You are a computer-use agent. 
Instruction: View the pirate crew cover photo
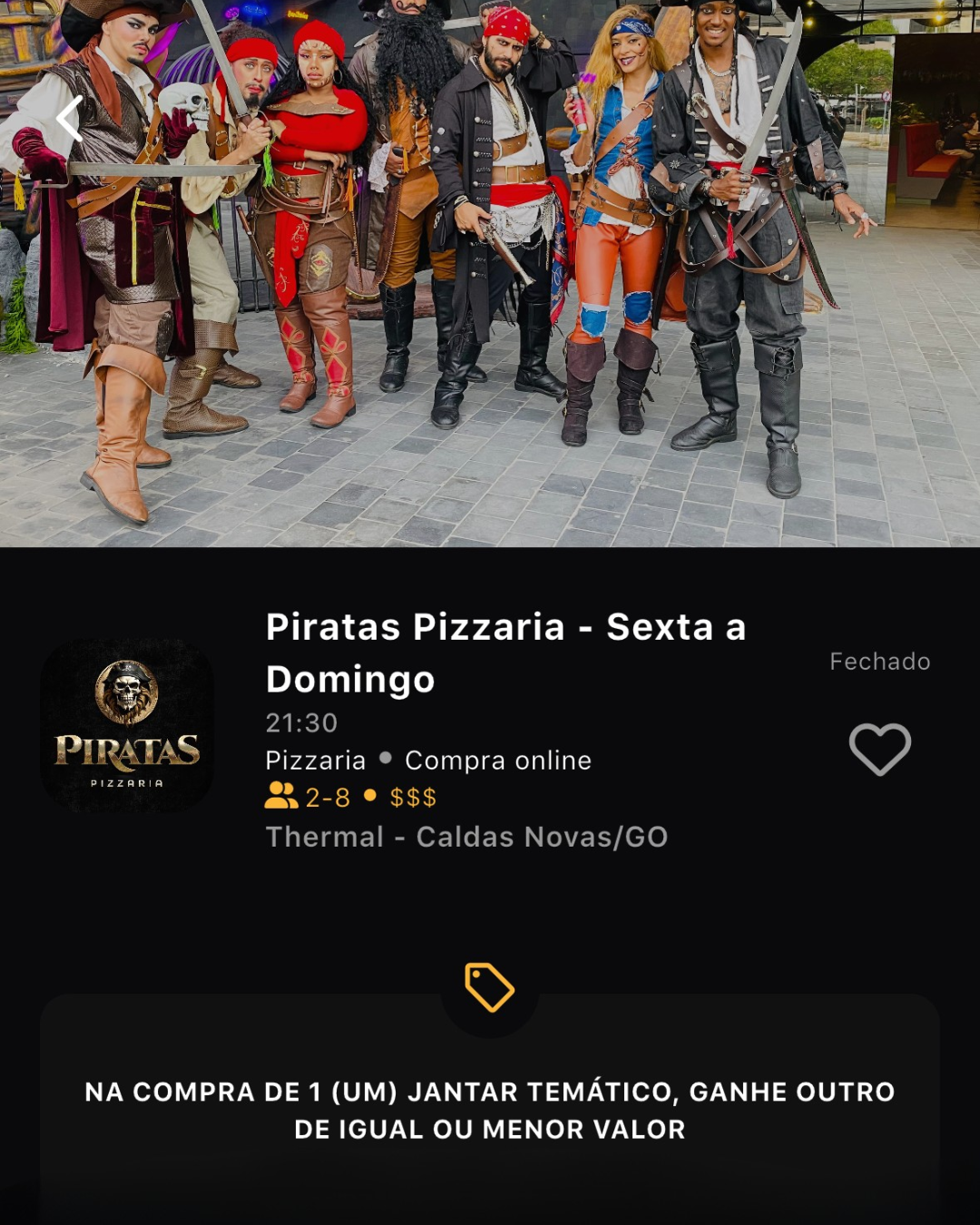(x=490, y=272)
